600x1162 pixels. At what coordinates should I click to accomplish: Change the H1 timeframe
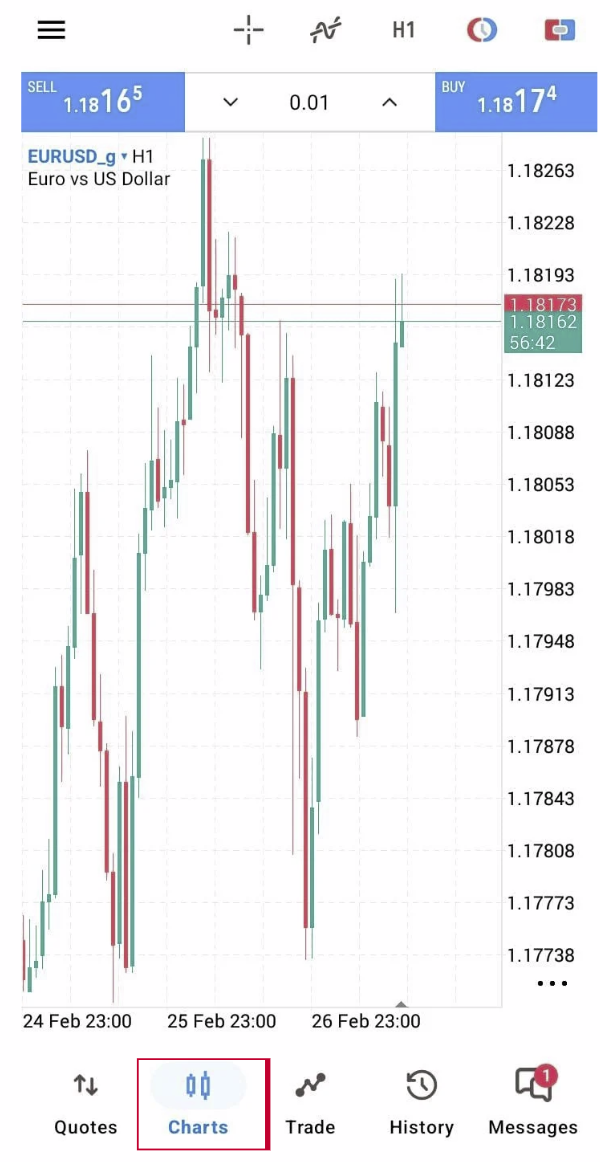(x=403, y=30)
